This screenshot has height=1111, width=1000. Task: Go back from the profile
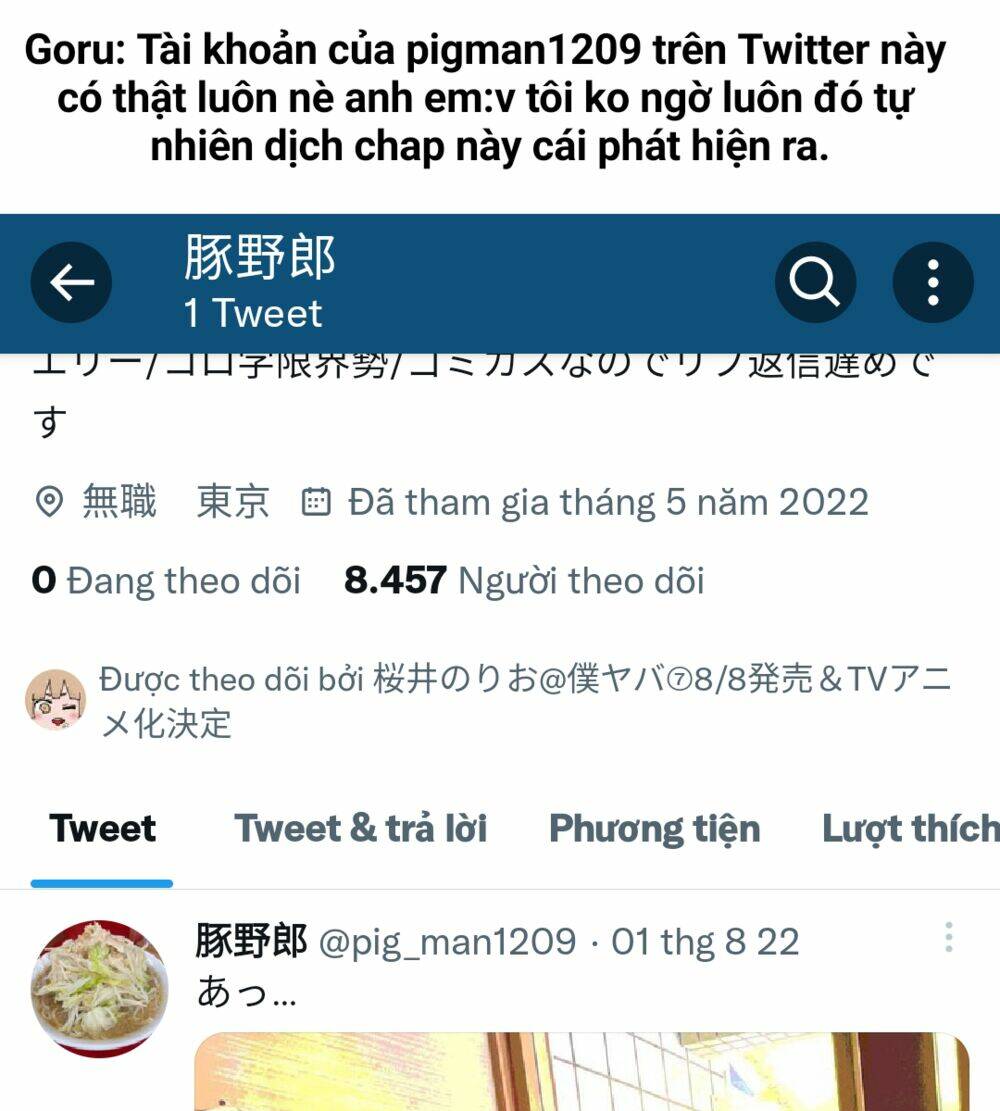coord(71,283)
